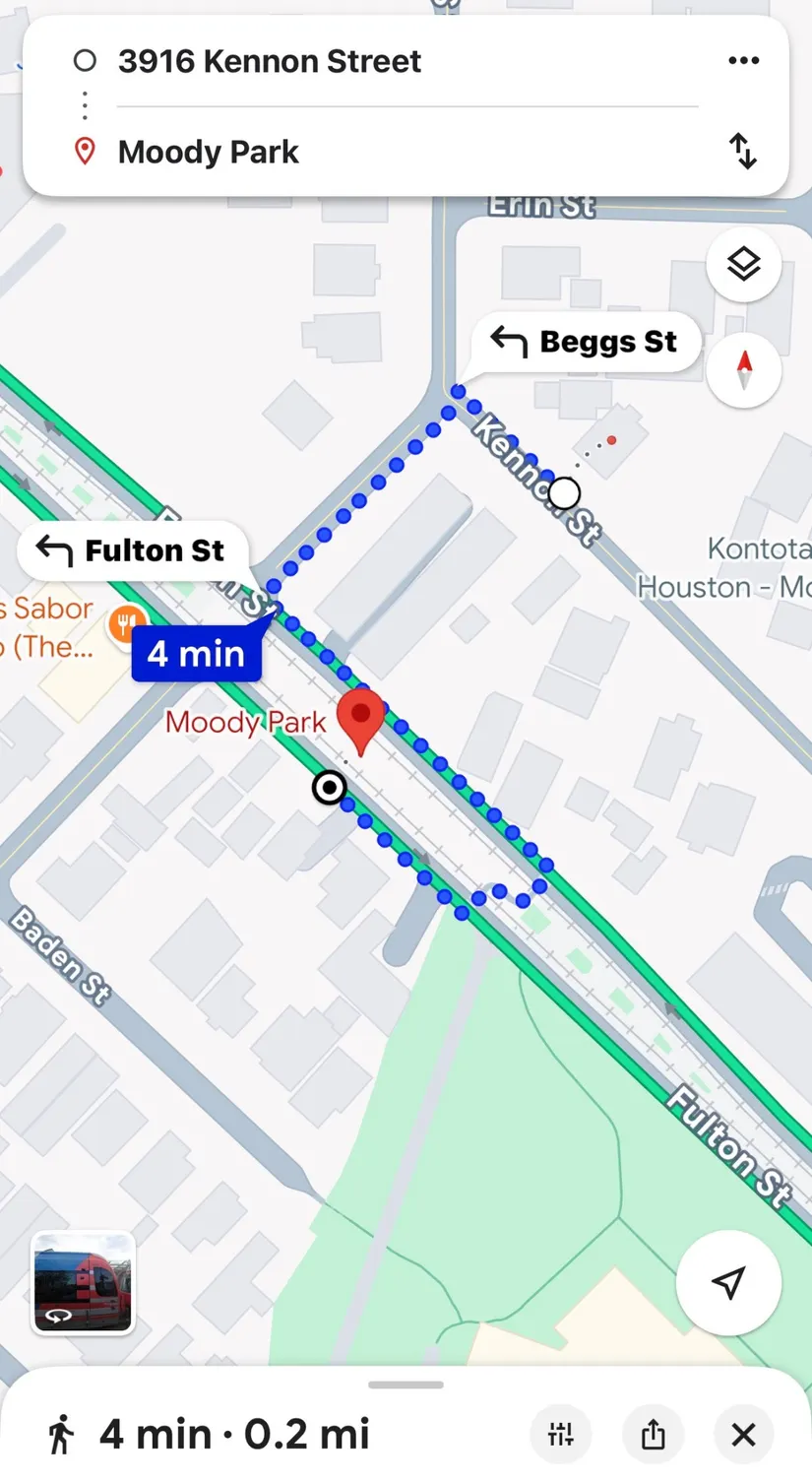Open the map layers selector
The height and width of the screenshot is (1483, 812).
(x=744, y=264)
